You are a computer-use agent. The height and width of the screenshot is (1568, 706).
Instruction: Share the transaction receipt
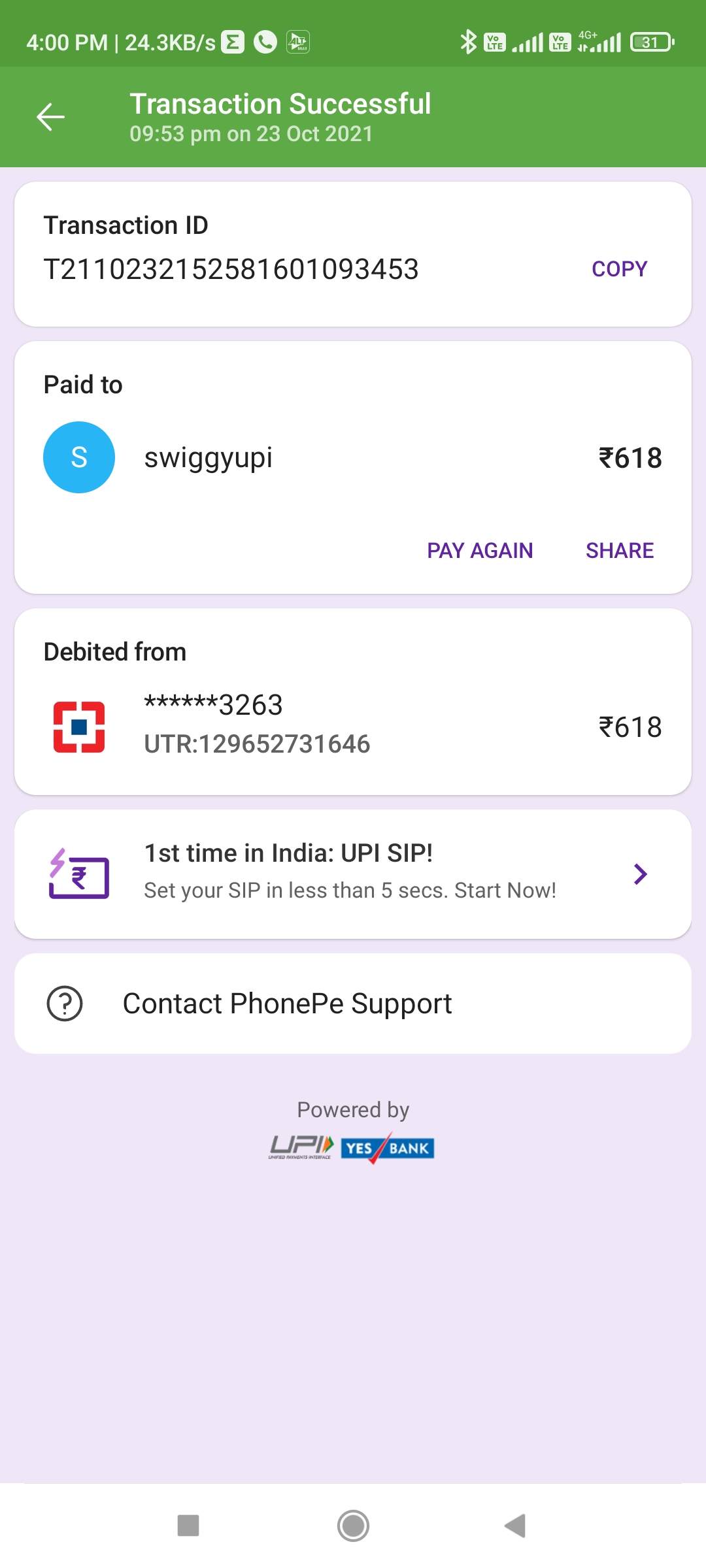pos(619,551)
